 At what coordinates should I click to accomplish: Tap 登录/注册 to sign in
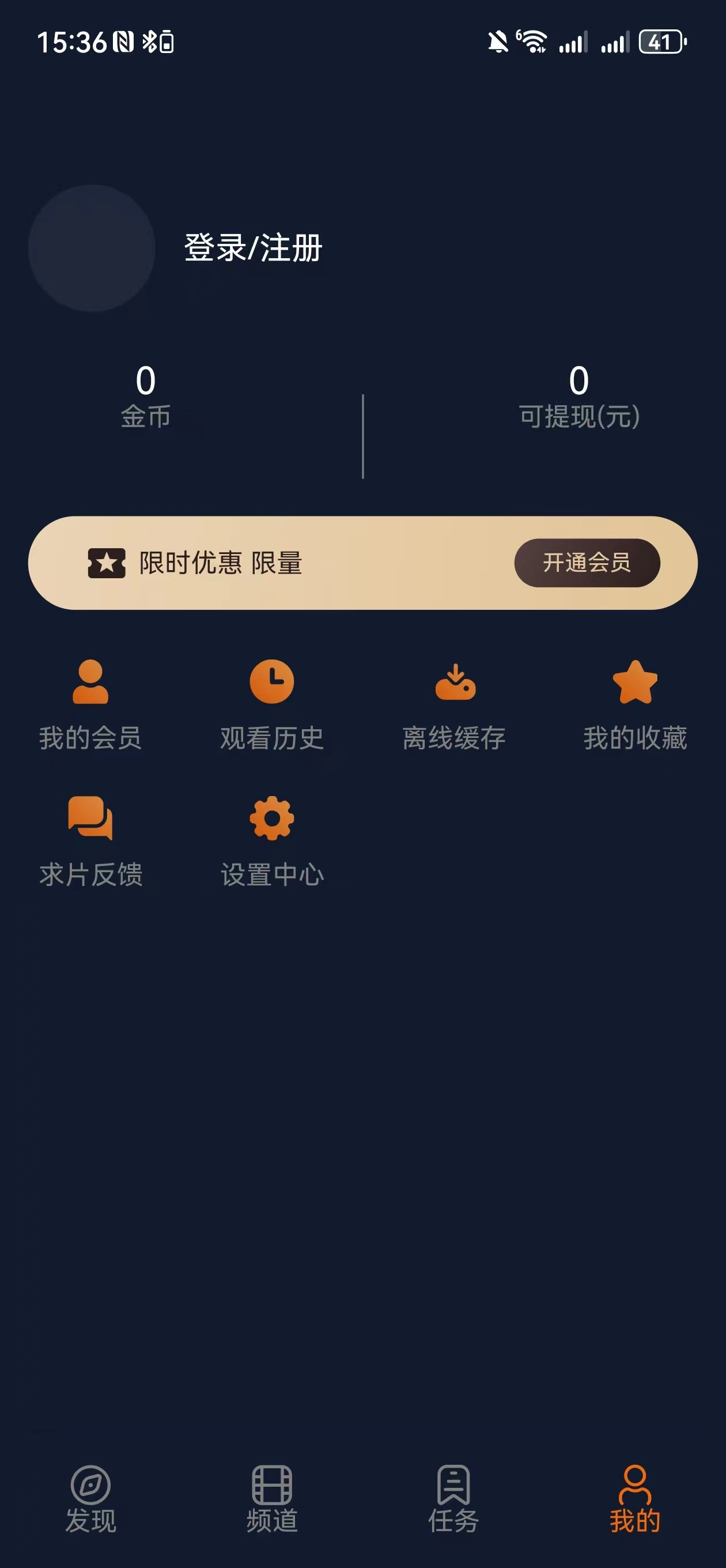pos(252,247)
